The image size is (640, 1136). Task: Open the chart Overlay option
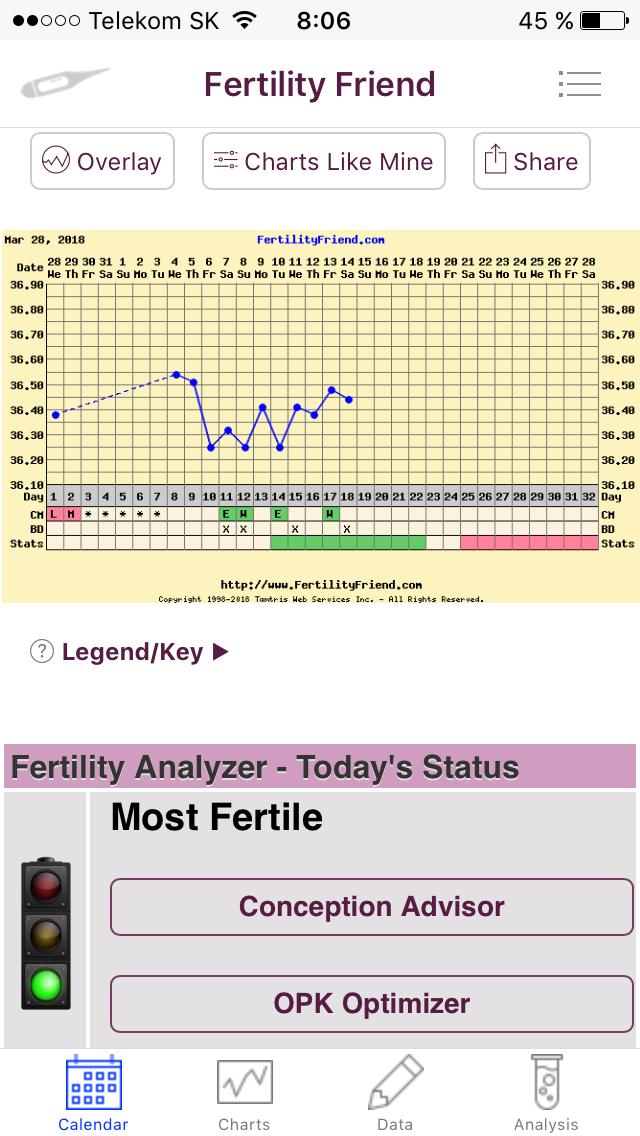point(102,161)
